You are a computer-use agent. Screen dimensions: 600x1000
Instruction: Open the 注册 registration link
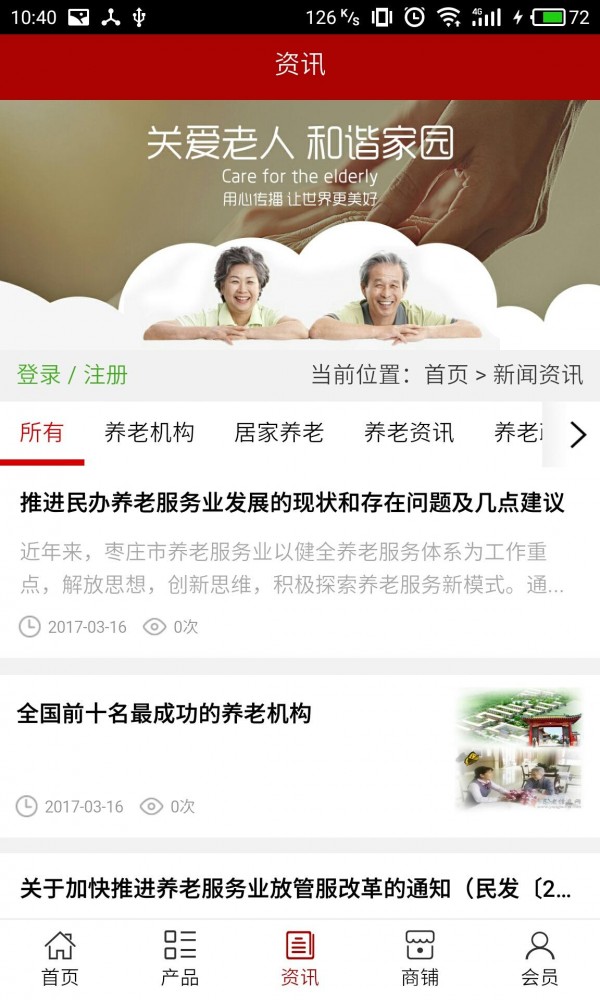(106, 375)
